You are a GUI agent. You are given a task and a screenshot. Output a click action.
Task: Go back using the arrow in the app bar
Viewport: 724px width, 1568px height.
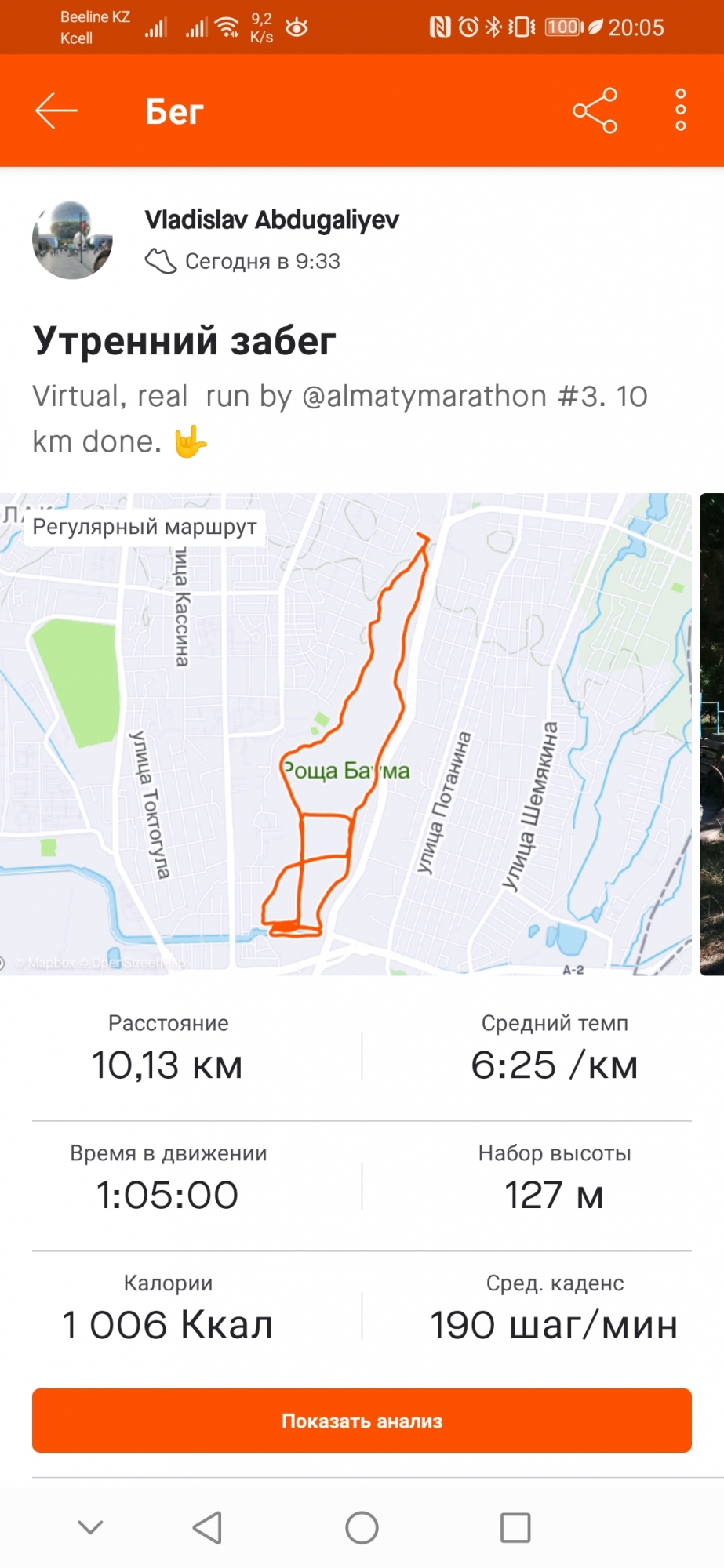pyautogui.click(x=56, y=111)
